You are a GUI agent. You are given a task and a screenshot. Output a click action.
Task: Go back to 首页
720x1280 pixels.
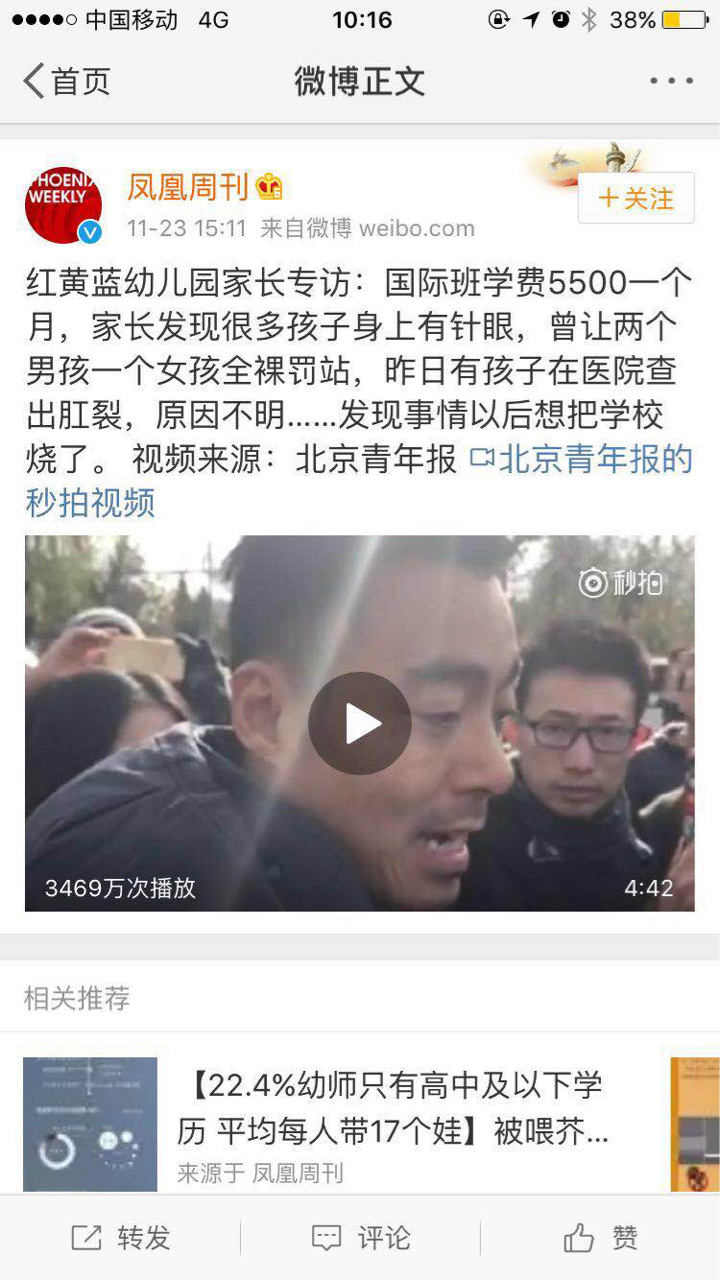(66, 81)
